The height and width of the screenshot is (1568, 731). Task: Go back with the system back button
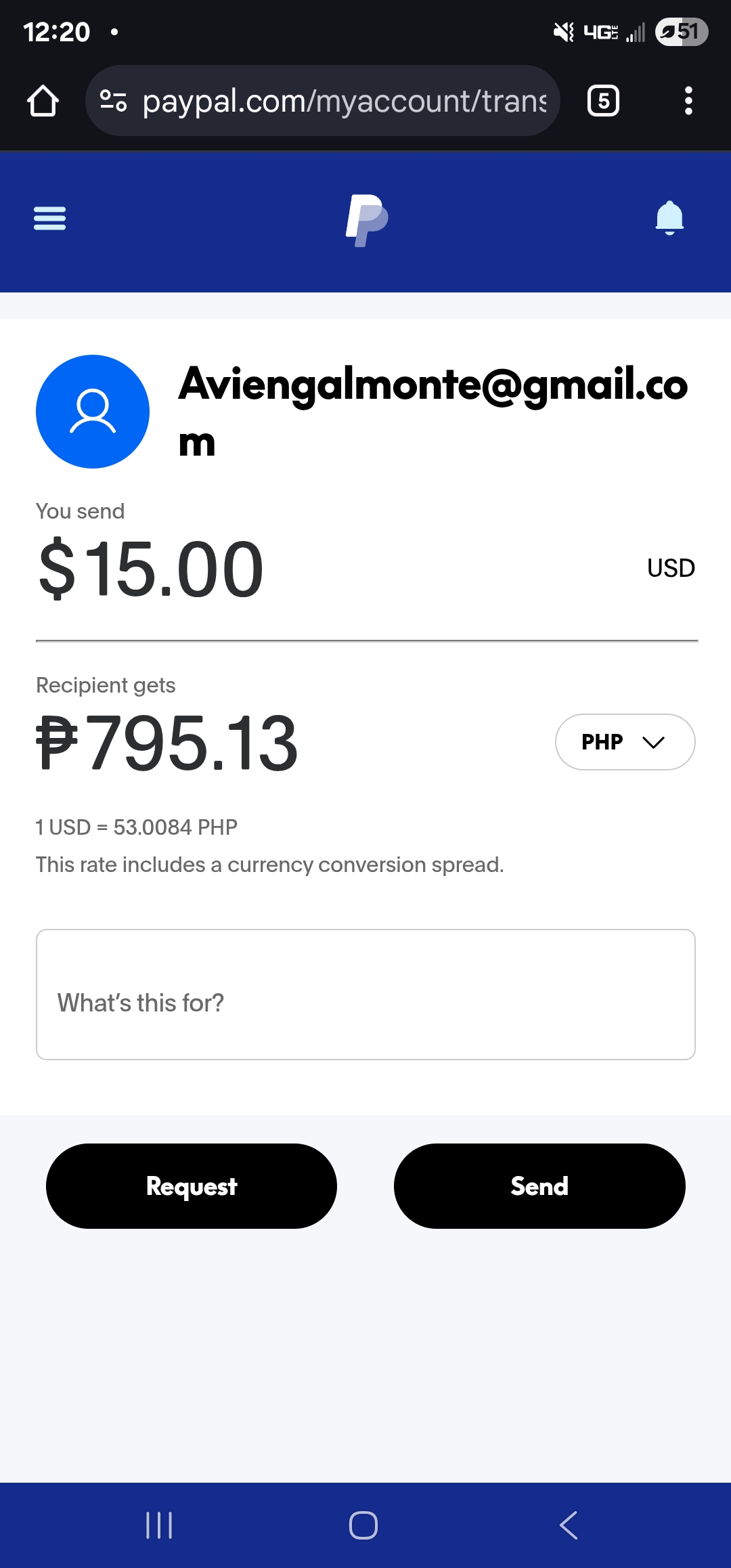(569, 1525)
